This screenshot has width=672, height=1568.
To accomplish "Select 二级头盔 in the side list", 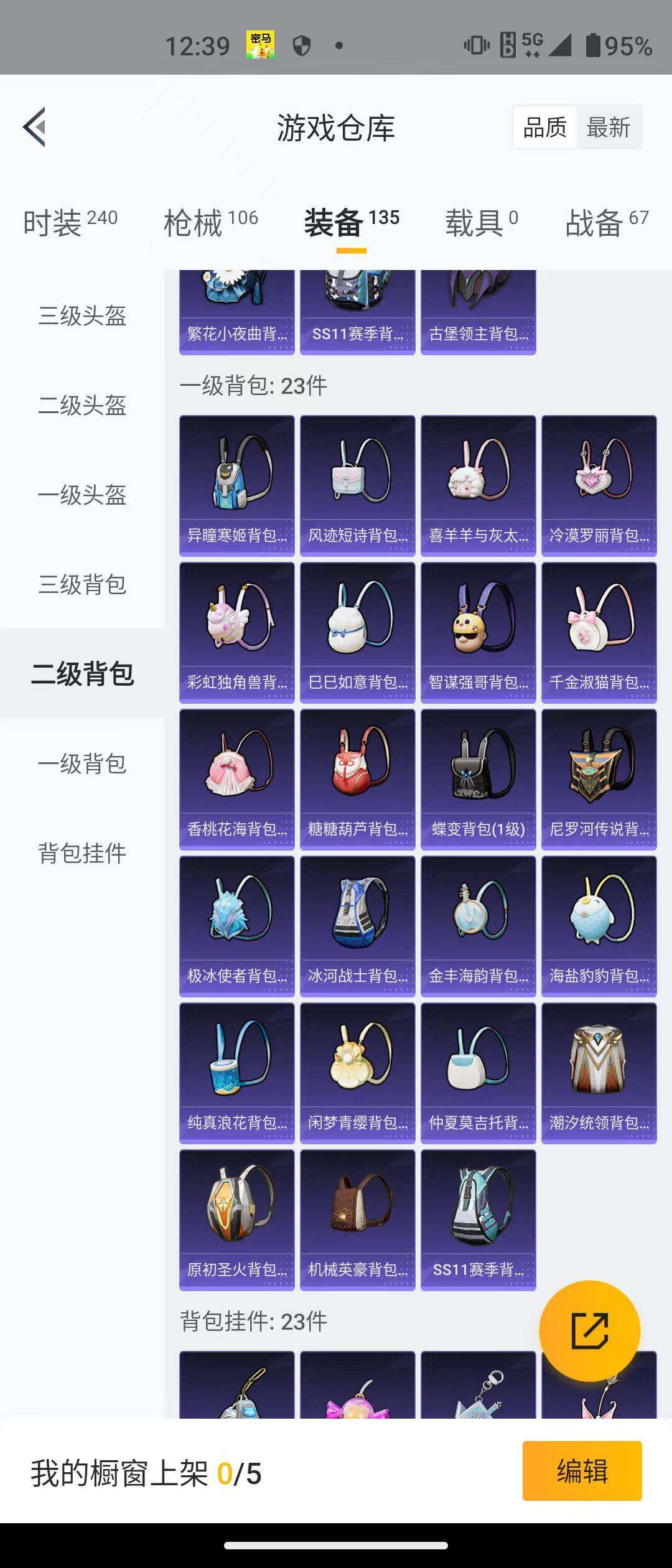I will [x=82, y=406].
